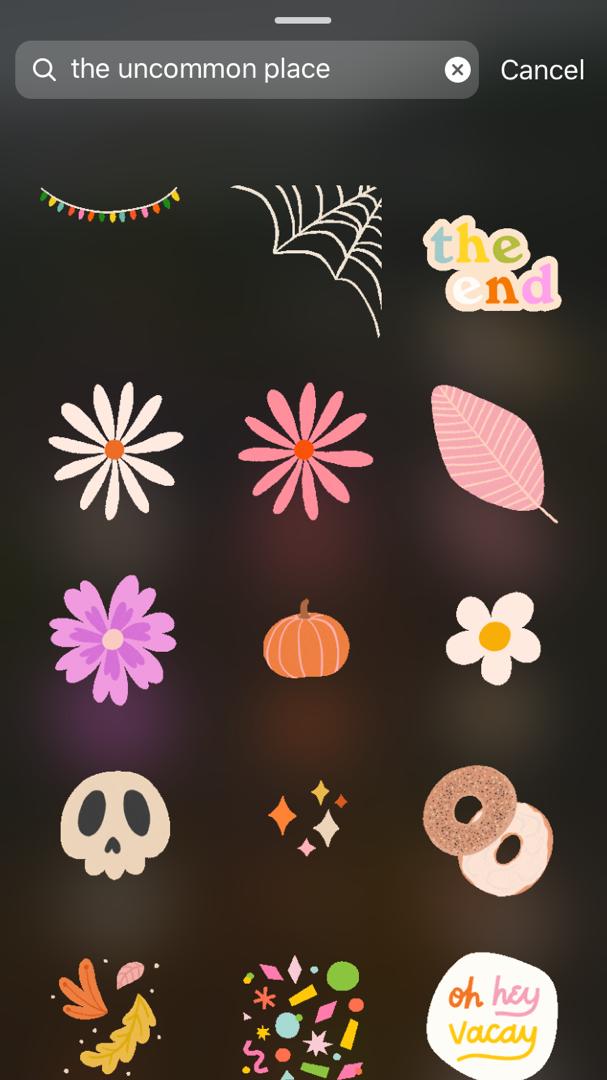
Task: Clear the search text with the X icon
Action: (x=457, y=69)
